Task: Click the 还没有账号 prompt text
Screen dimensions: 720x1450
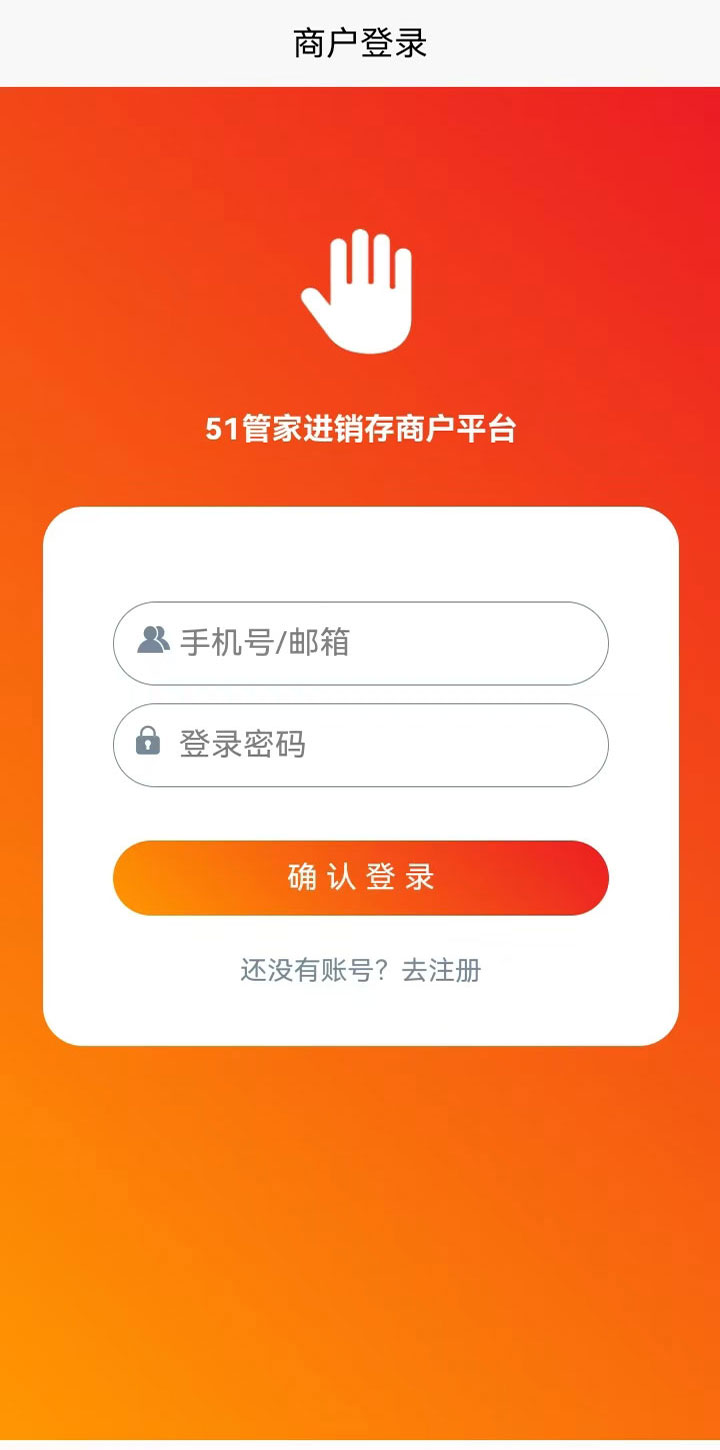Action: coord(315,970)
